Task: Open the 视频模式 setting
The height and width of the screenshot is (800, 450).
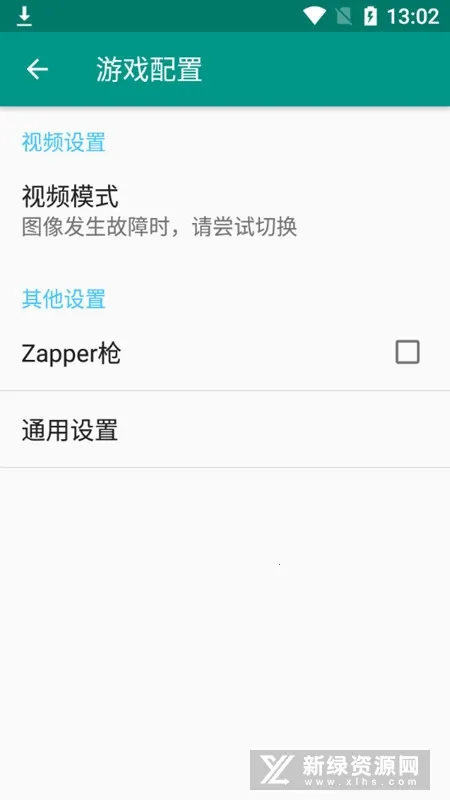Action: click(x=225, y=211)
